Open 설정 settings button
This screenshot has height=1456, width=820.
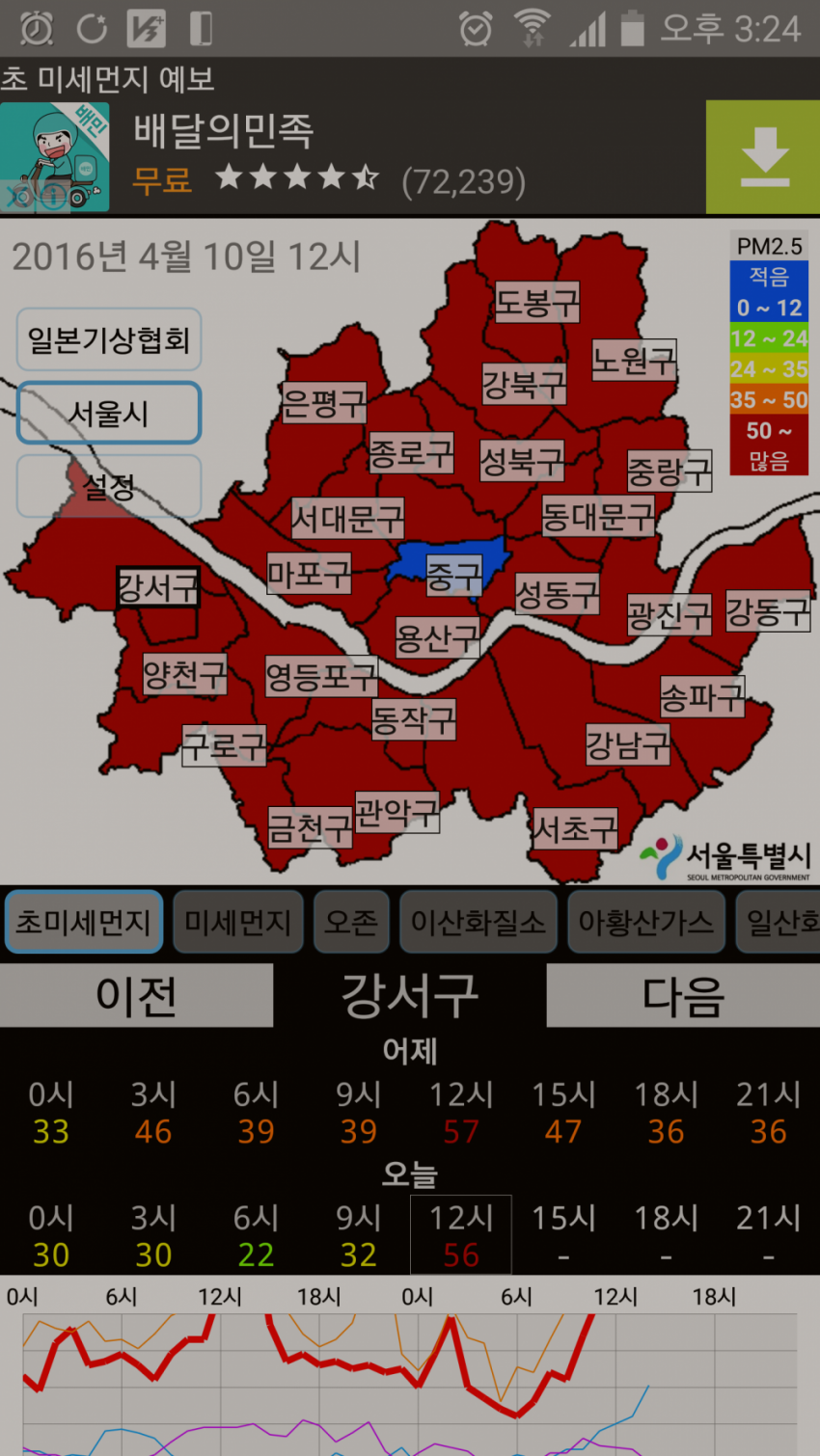109,487
